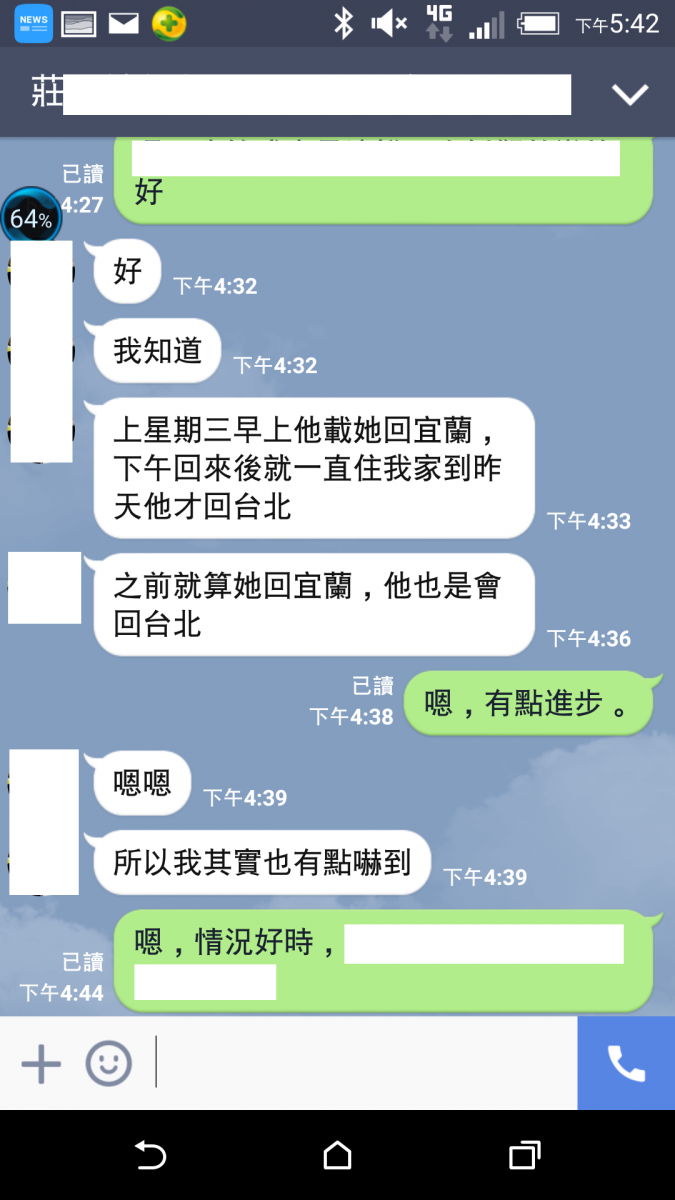The image size is (675, 1200).
Task: Open recent apps
Action: pos(525,1156)
